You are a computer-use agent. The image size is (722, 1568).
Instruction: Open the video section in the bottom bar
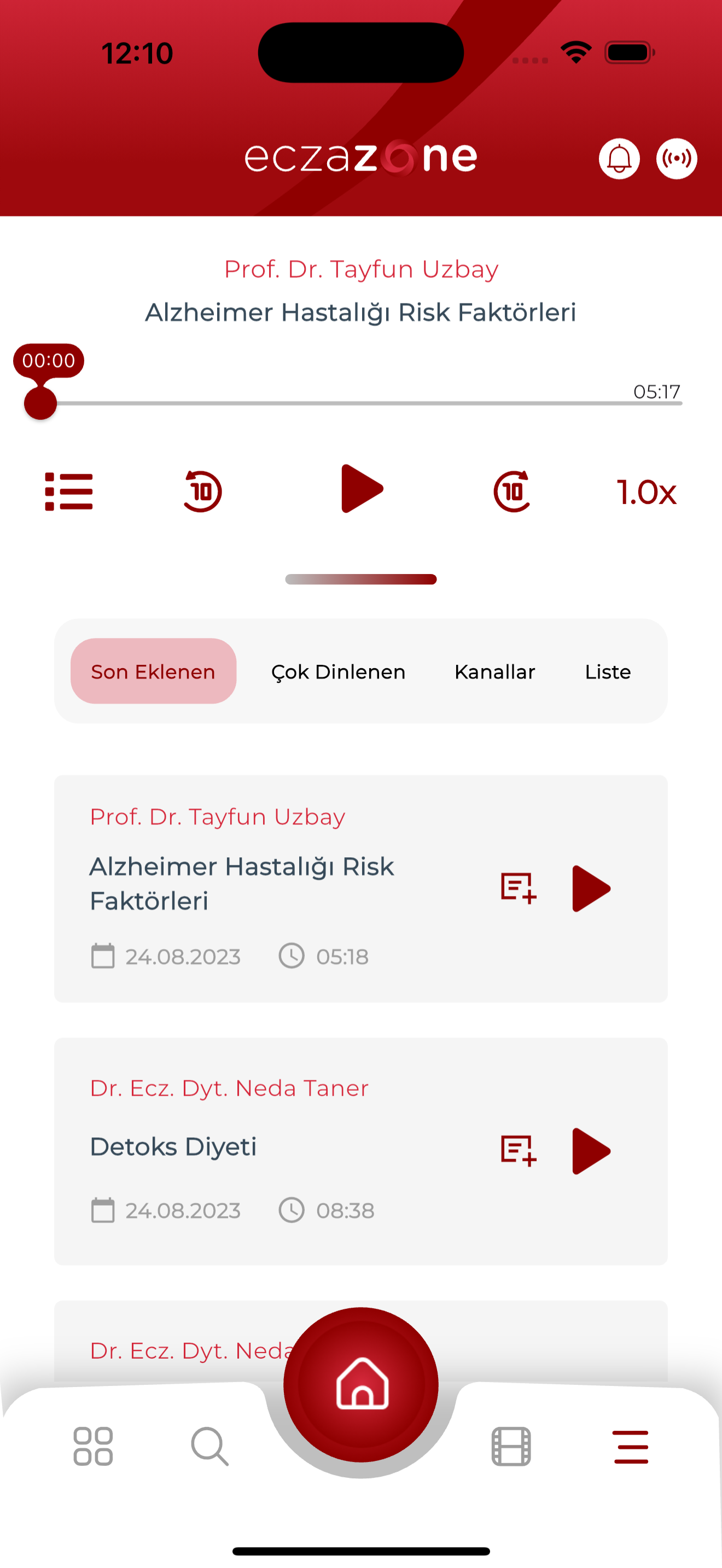[511, 1446]
